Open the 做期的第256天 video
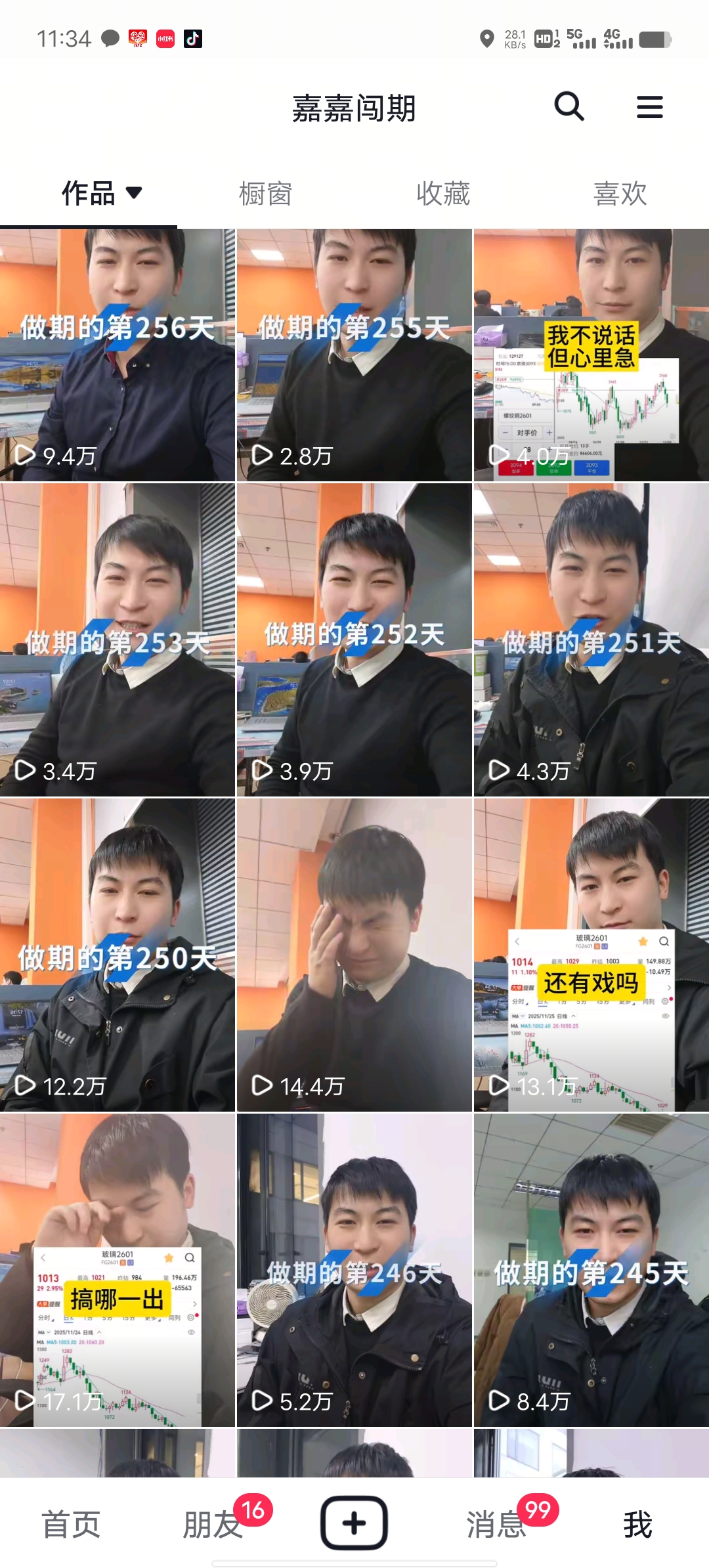 [117, 355]
